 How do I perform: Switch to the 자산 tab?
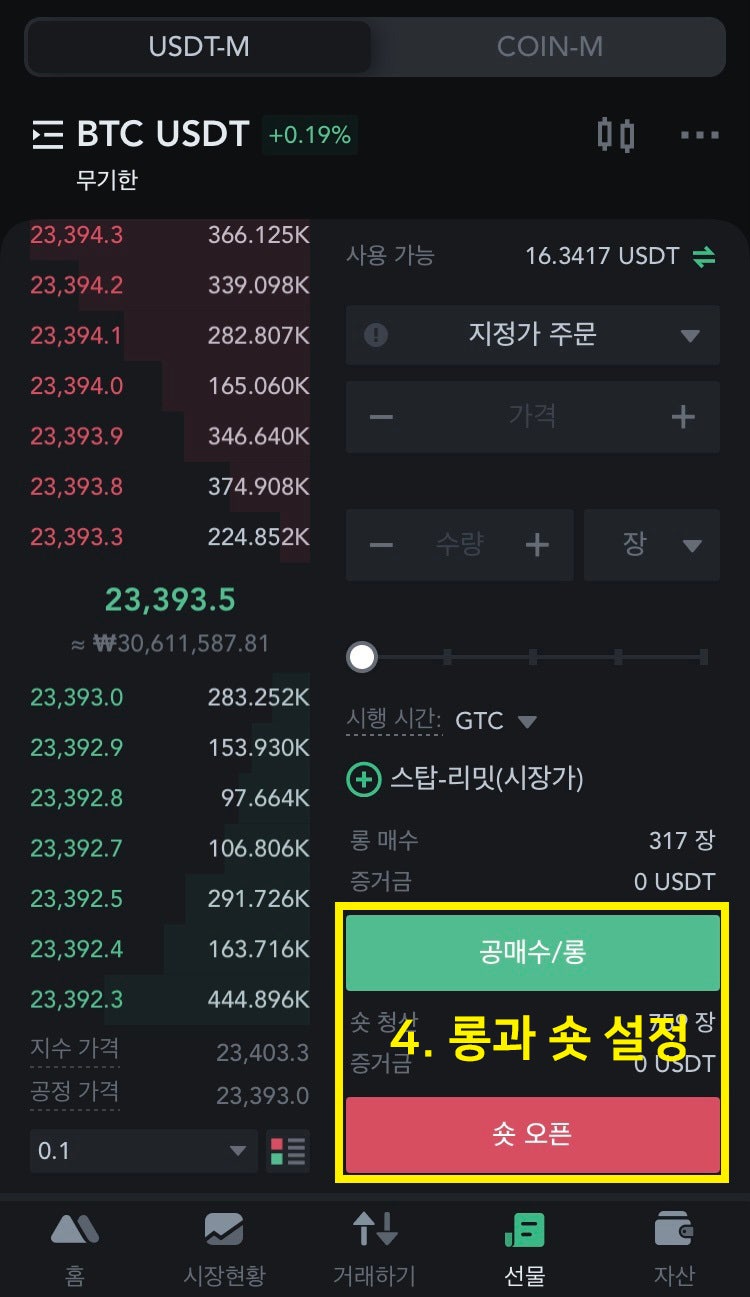(x=674, y=1250)
